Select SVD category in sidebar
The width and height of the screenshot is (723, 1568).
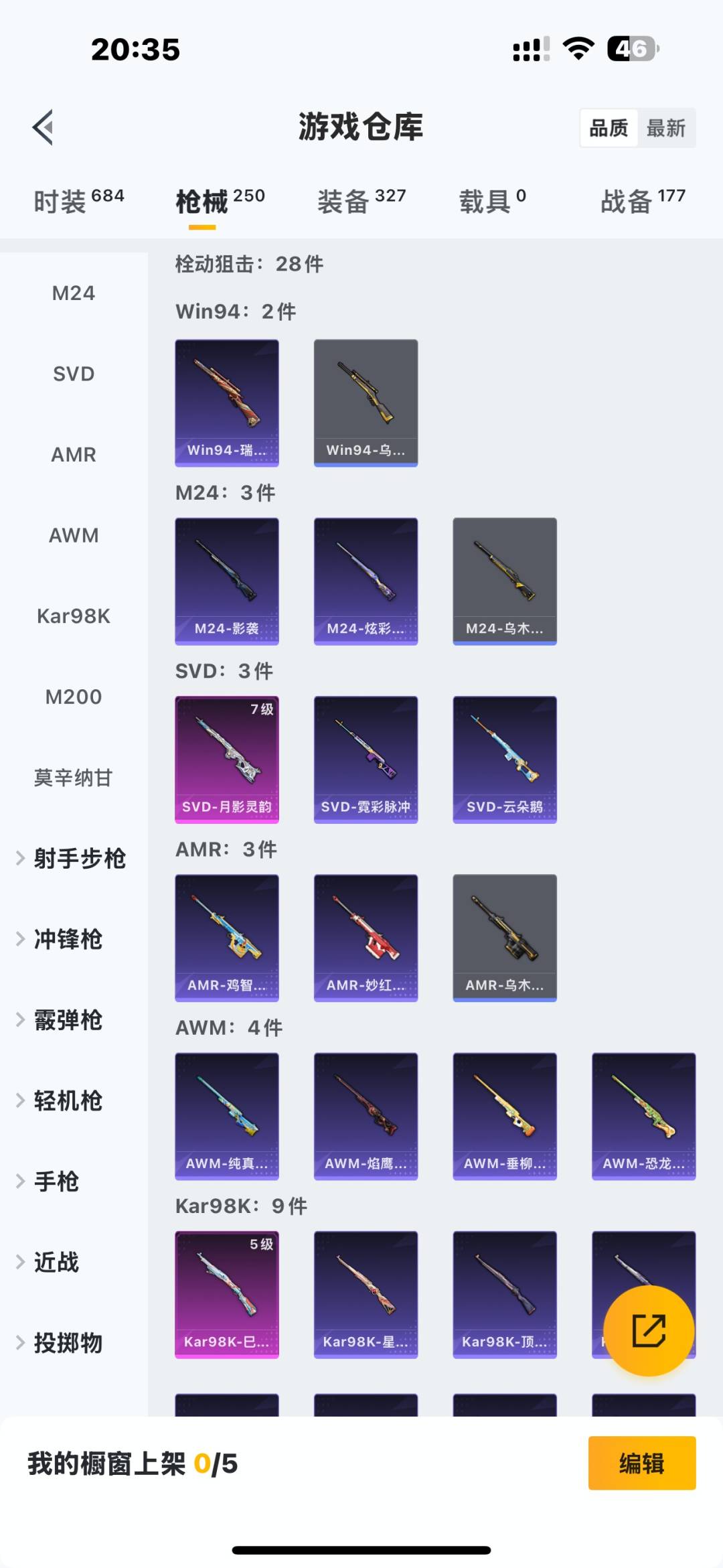(x=74, y=374)
